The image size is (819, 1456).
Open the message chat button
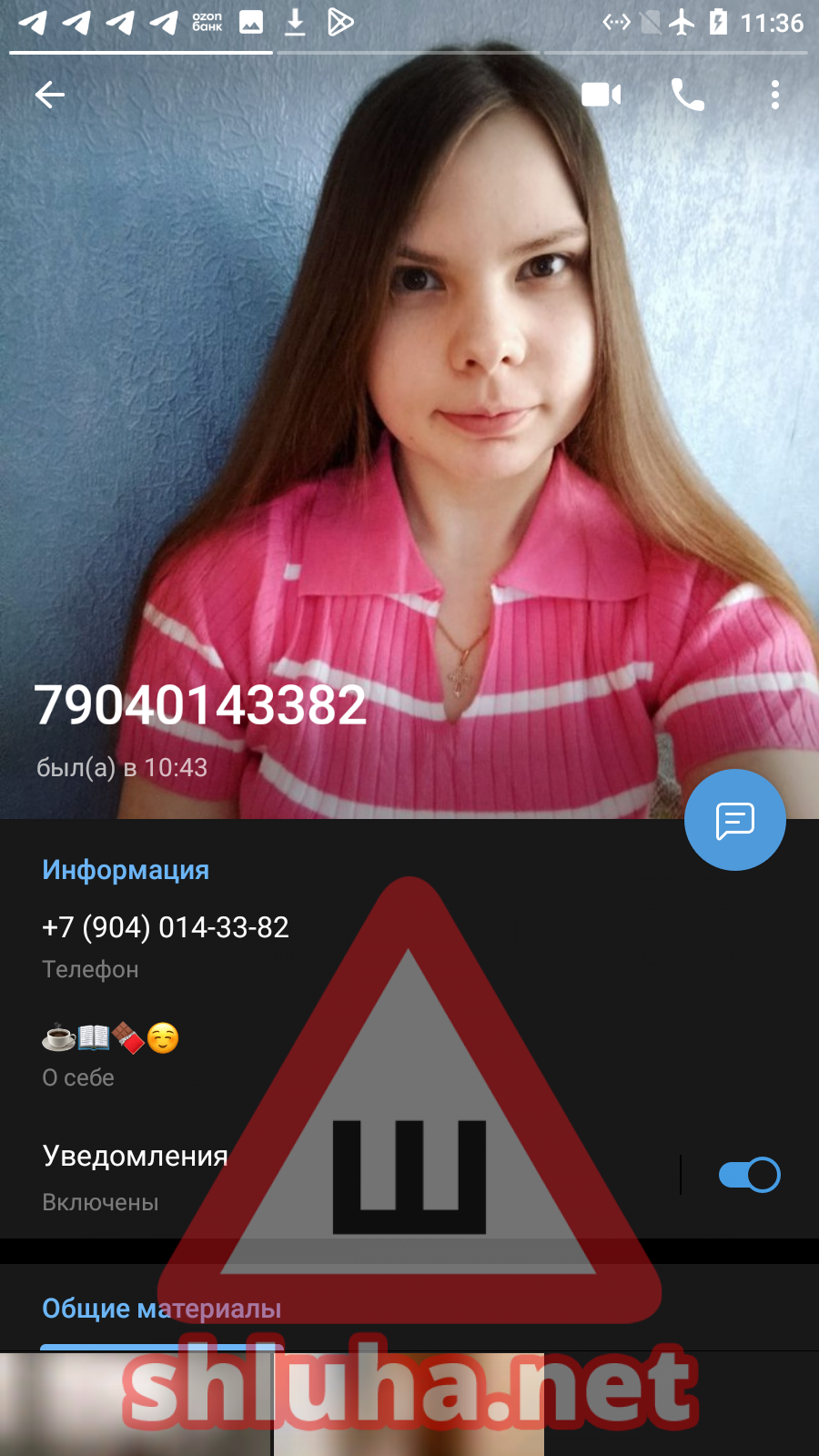pyautogui.click(x=734, y=820)
